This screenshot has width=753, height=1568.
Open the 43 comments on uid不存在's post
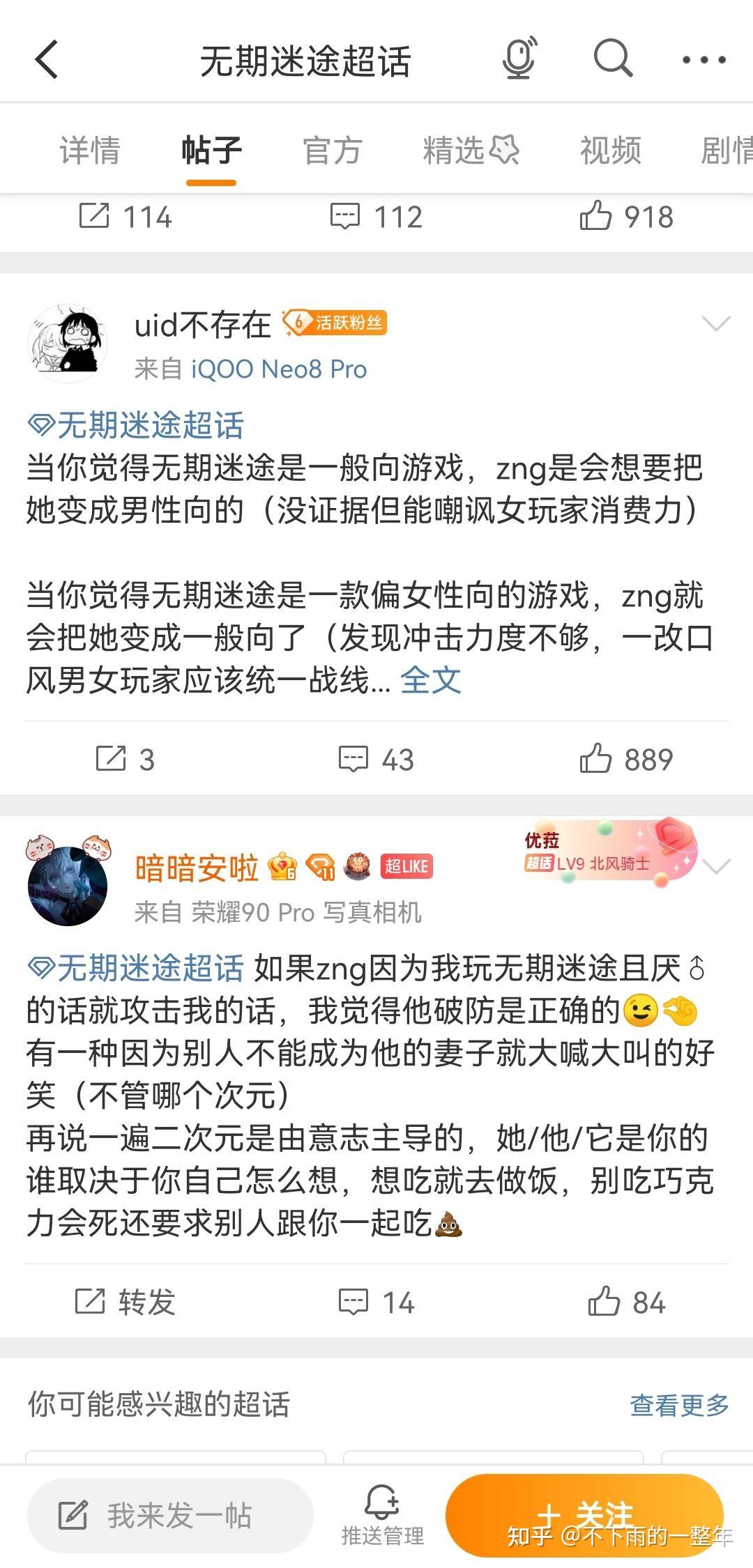click(x=376, y=759)
